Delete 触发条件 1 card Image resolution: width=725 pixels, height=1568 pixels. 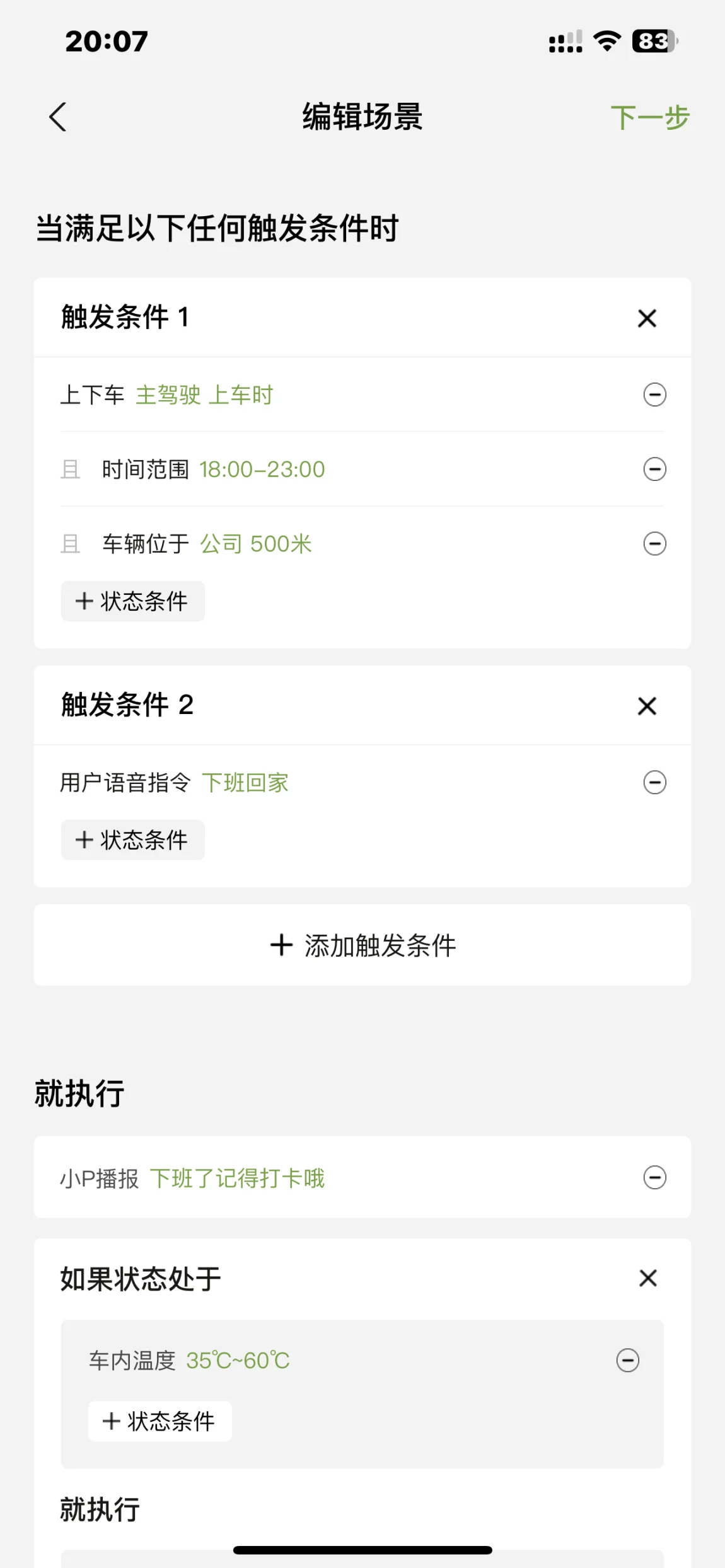point(647,318)
